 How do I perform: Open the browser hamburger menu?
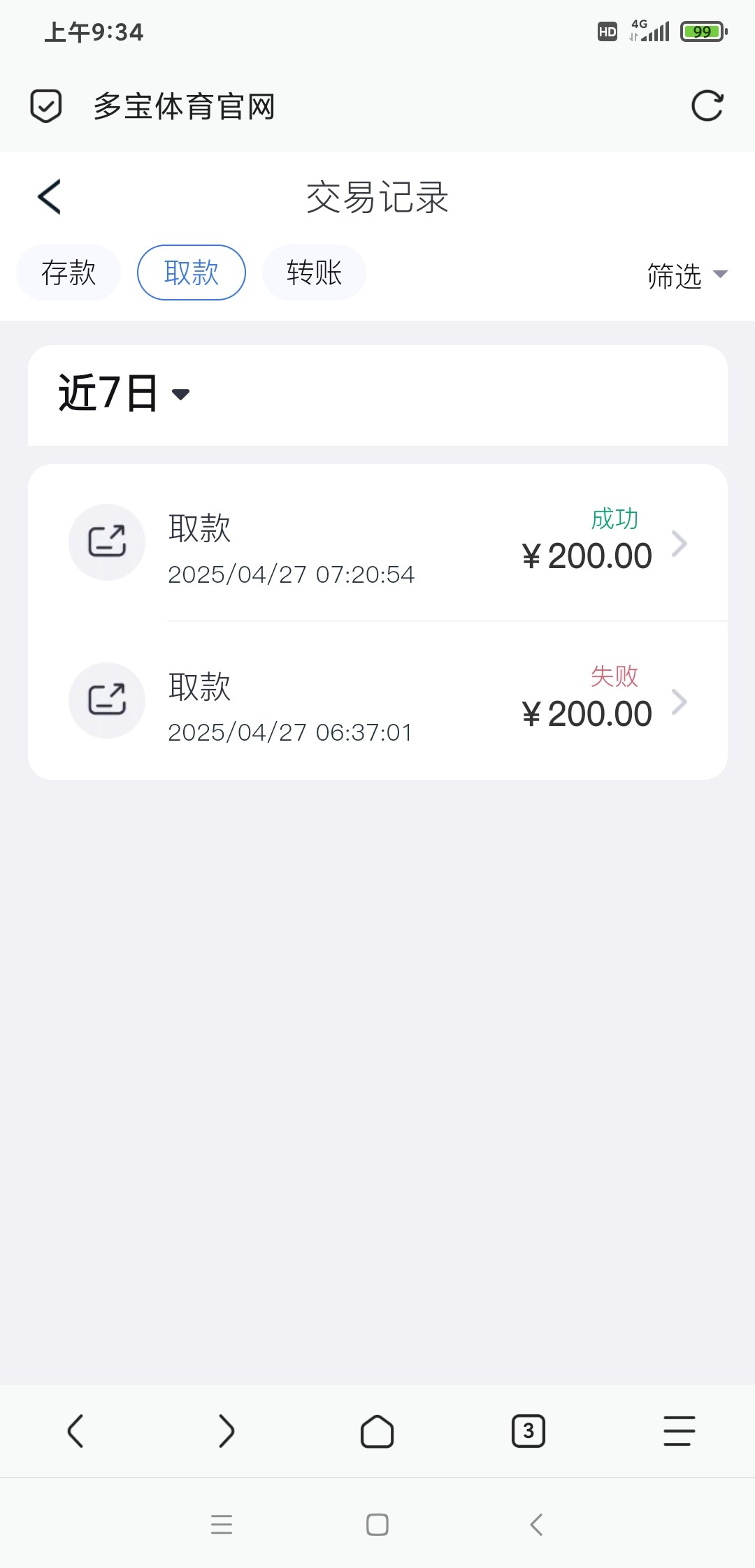(679, 1431)
